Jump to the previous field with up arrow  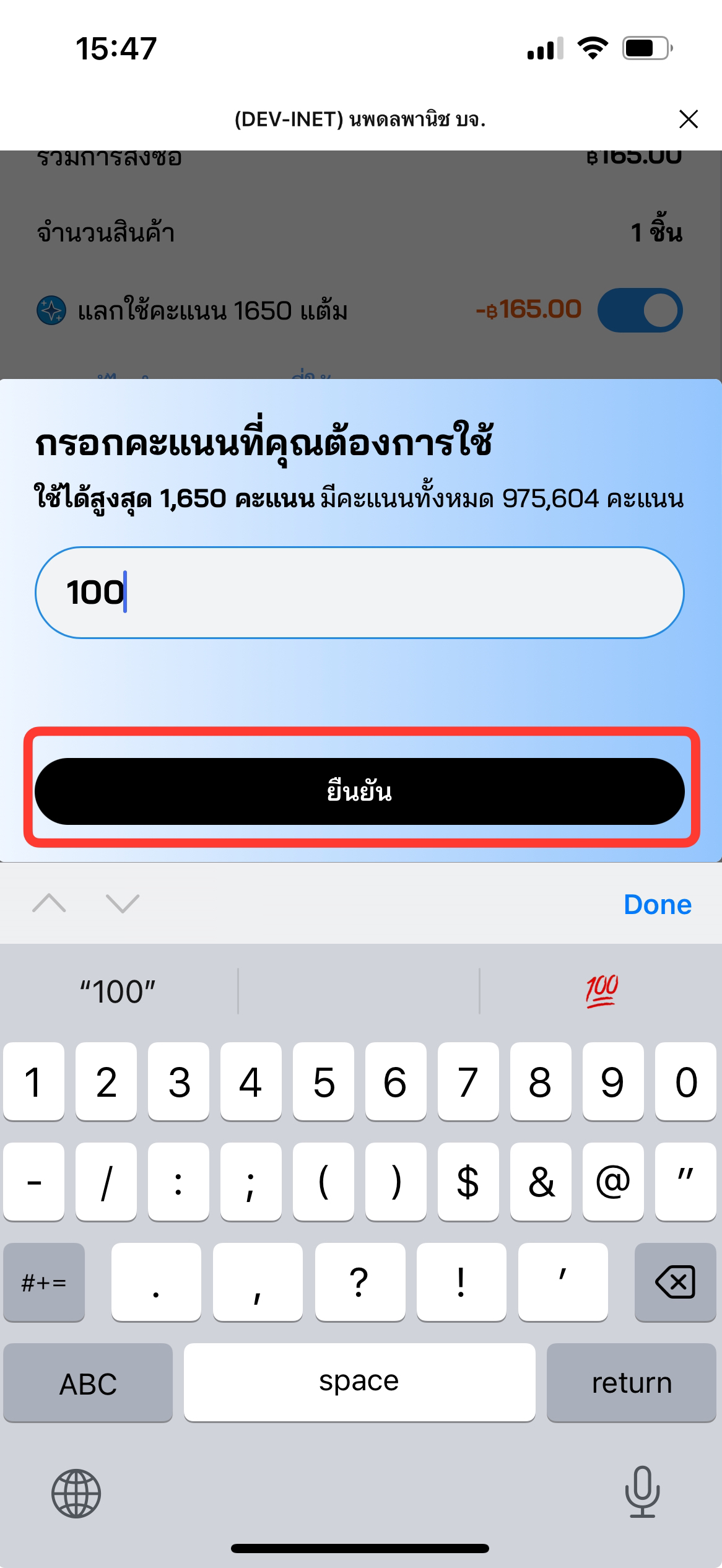pyautogui.click(x=49, y=904)
